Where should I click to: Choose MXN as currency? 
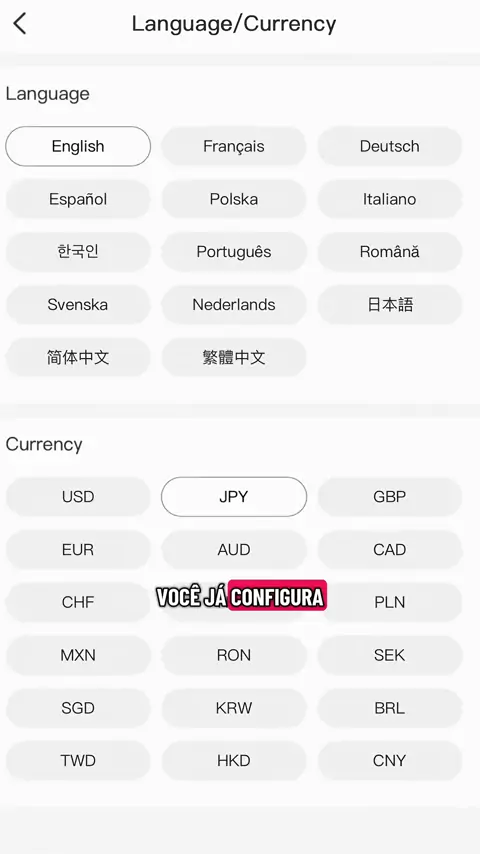click(78, 655)
